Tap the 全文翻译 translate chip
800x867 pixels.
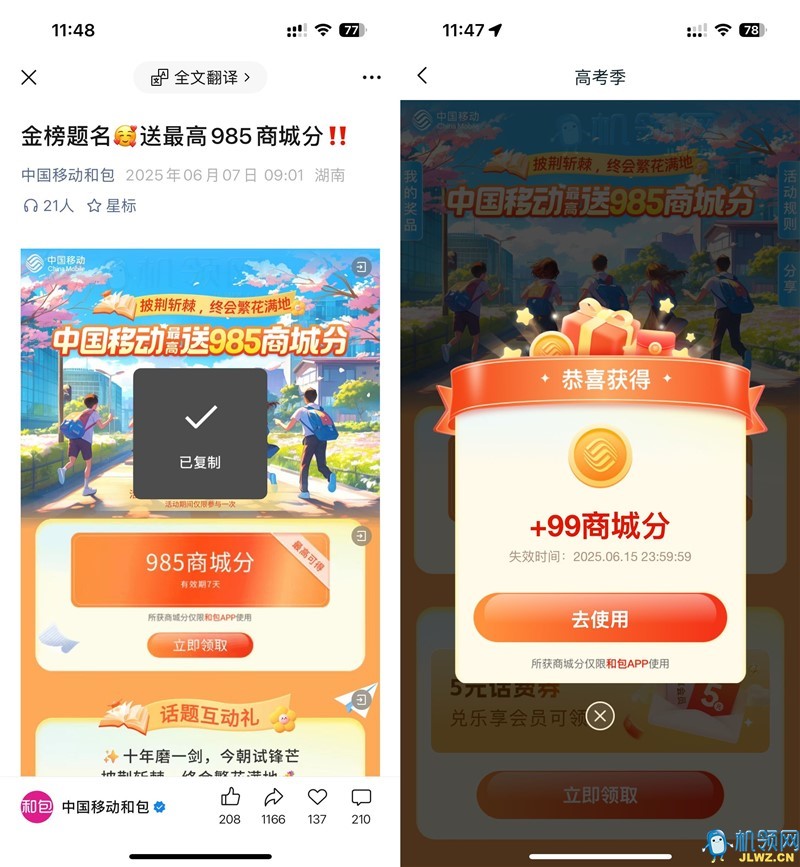200,77
